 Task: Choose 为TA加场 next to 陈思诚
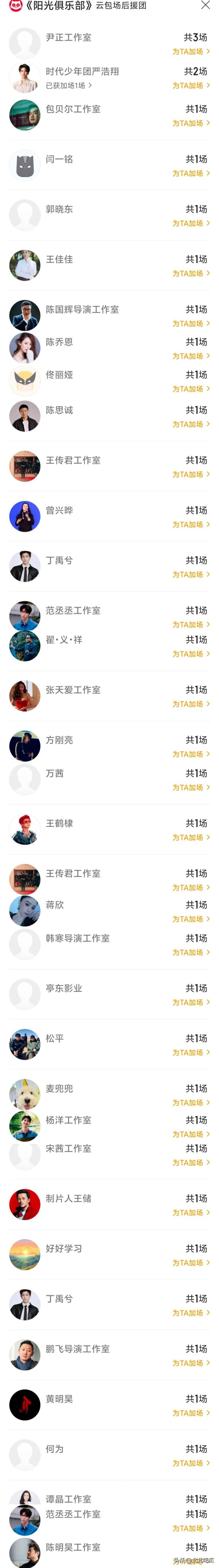tap(190, 424)
